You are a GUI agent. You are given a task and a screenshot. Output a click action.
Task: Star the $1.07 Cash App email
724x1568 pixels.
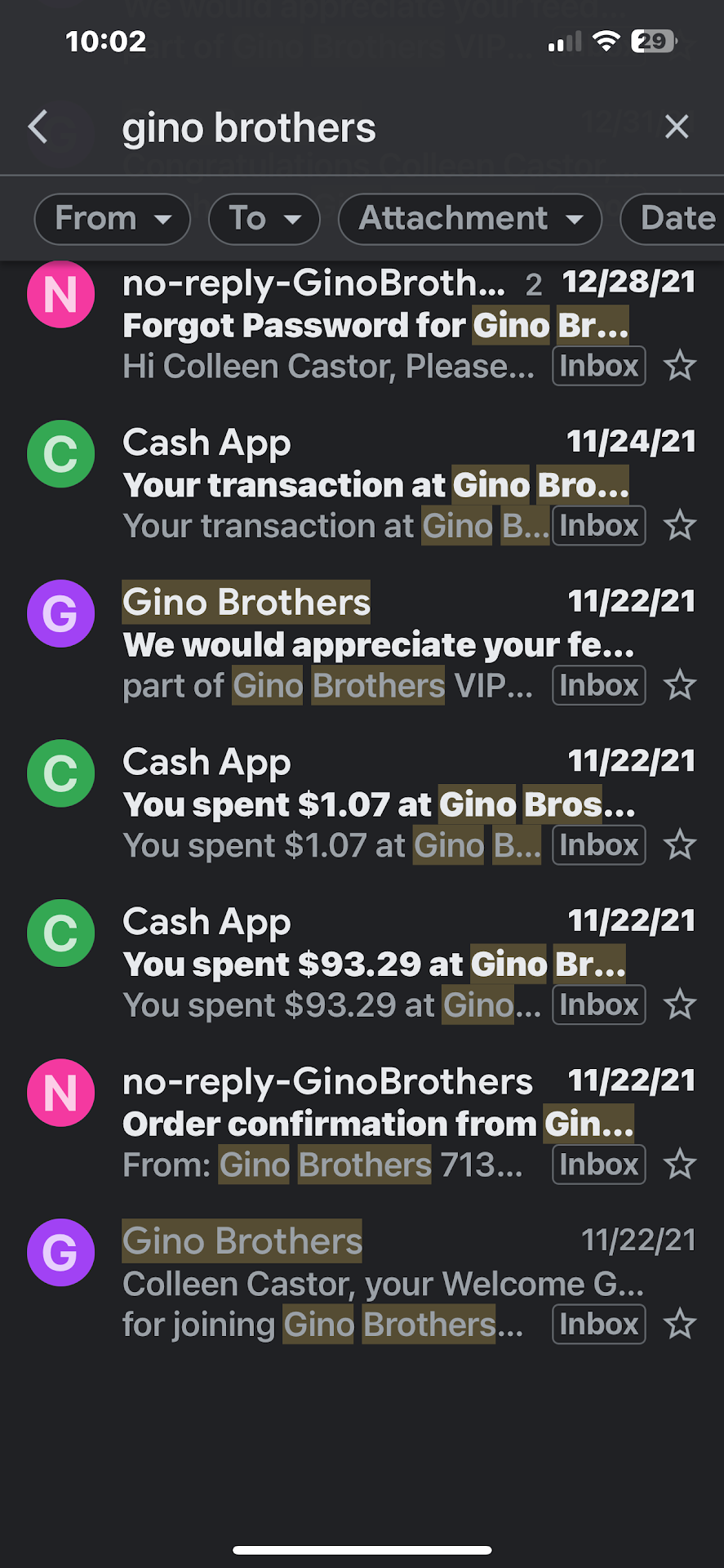pos(680,845)
